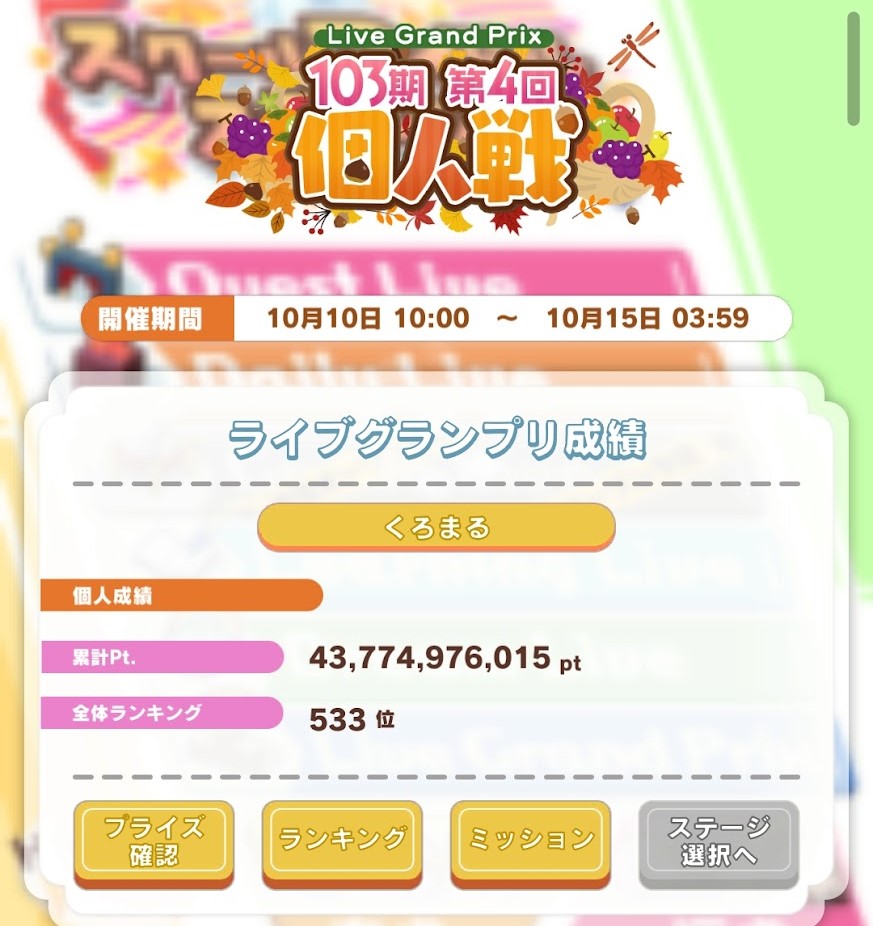Go to ステージ選択へ stage selection

(x=719, y=843)
